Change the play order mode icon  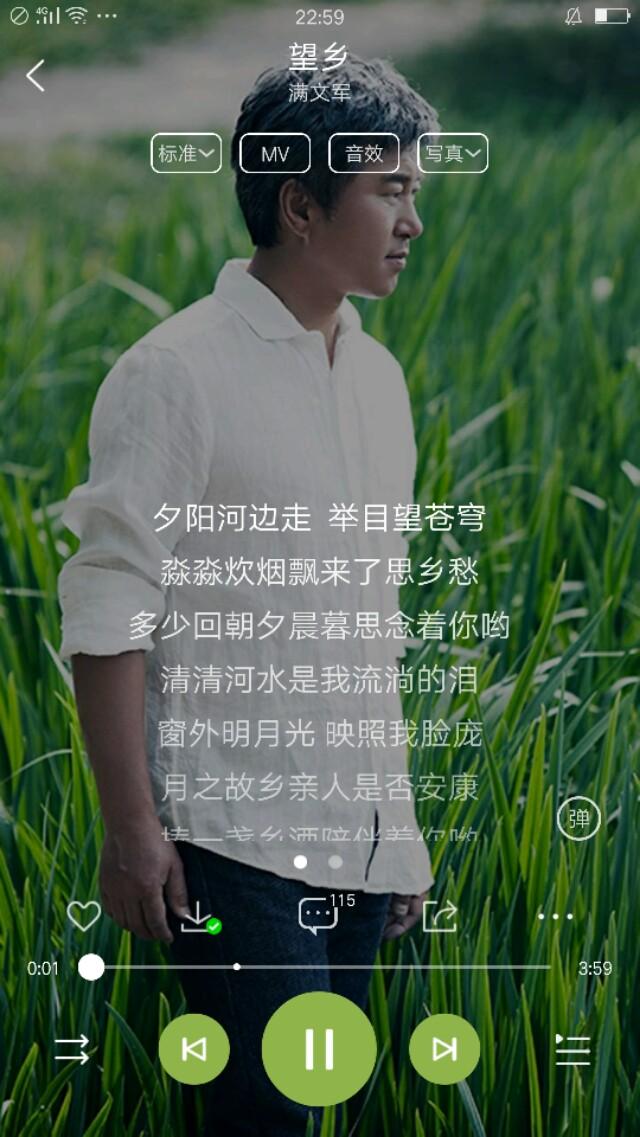tap(72, 1049)
